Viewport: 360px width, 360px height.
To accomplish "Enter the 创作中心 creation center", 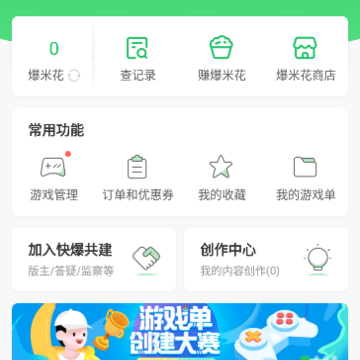I will click(266, 259).
